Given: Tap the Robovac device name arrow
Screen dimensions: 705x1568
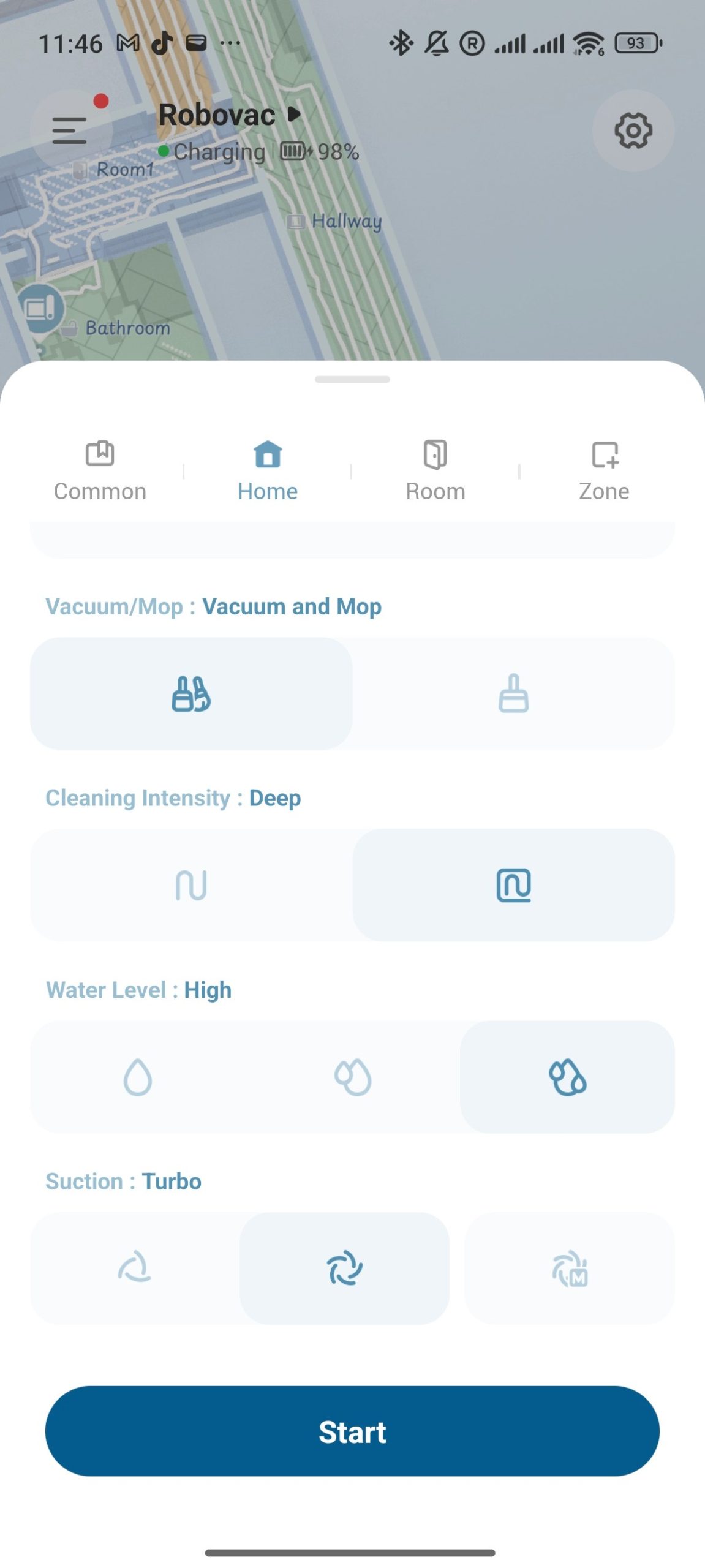Looking at the screenshot, I should [294, 114].
